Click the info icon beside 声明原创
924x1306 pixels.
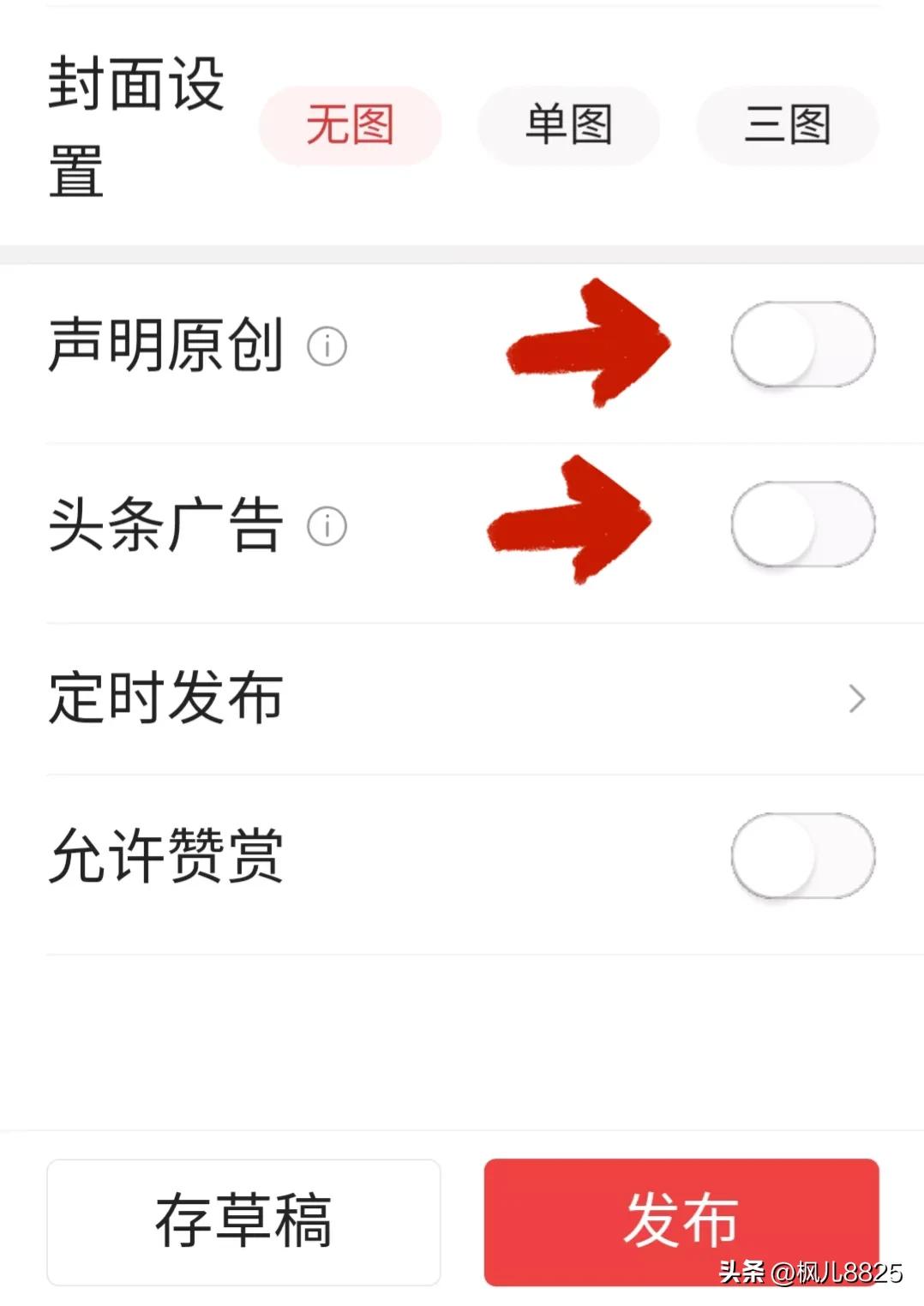(326, 348)
